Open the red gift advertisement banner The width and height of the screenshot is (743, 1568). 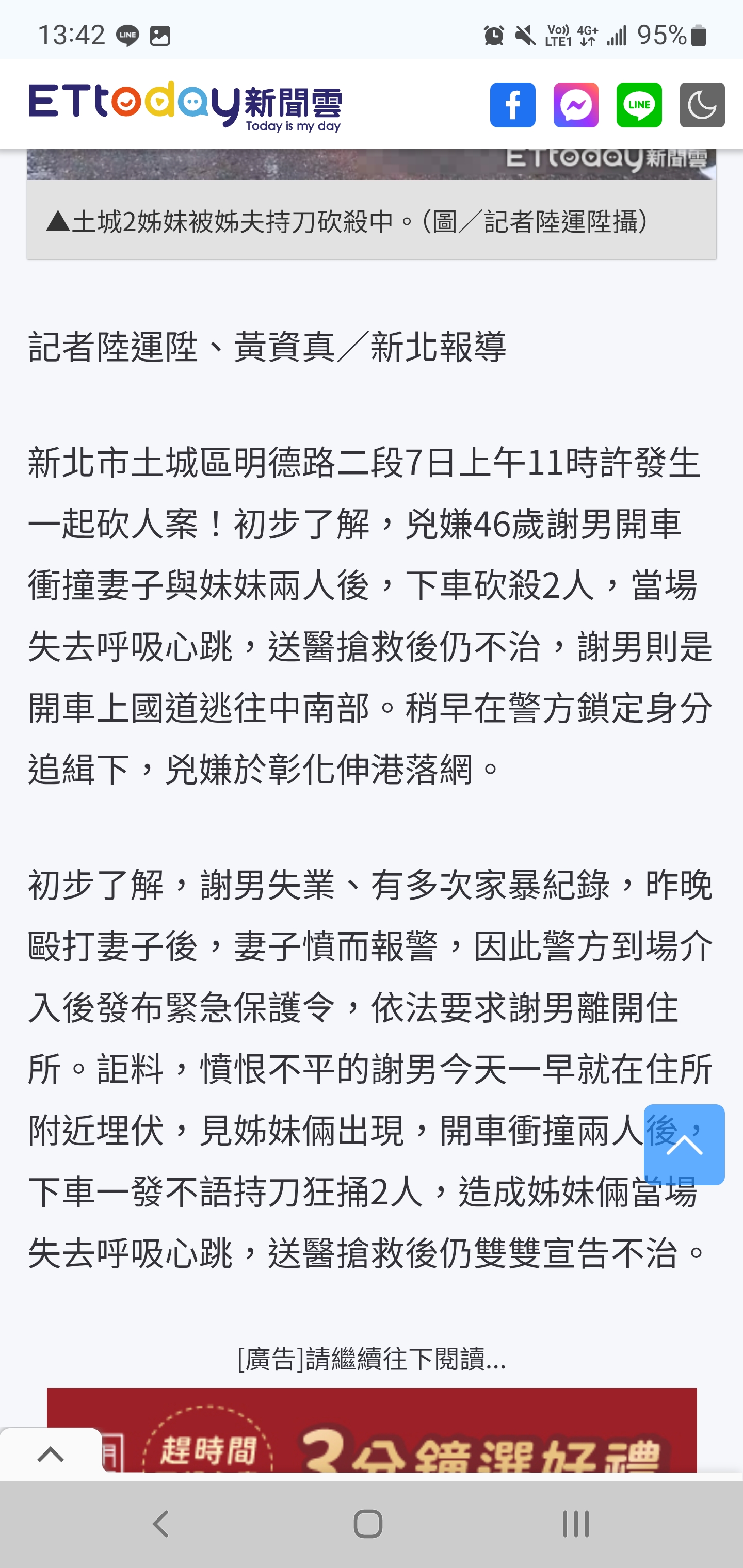(x=372, y=1430)
